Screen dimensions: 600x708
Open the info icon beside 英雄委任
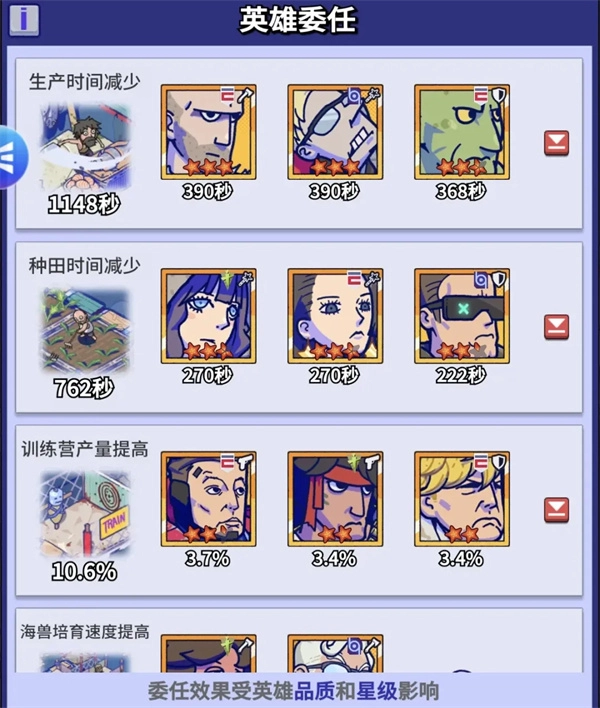point(23,19)
